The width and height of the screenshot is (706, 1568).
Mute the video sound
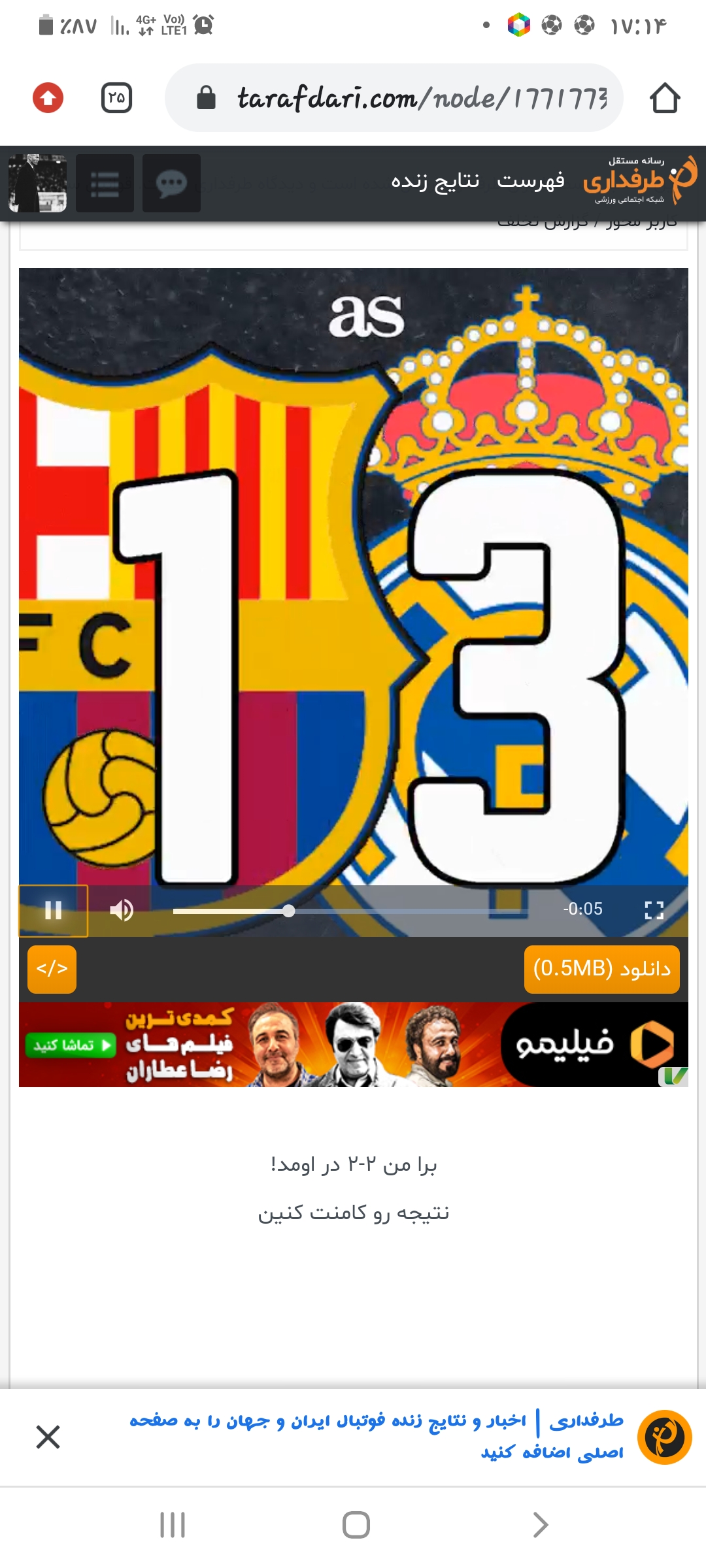[122, 910]
